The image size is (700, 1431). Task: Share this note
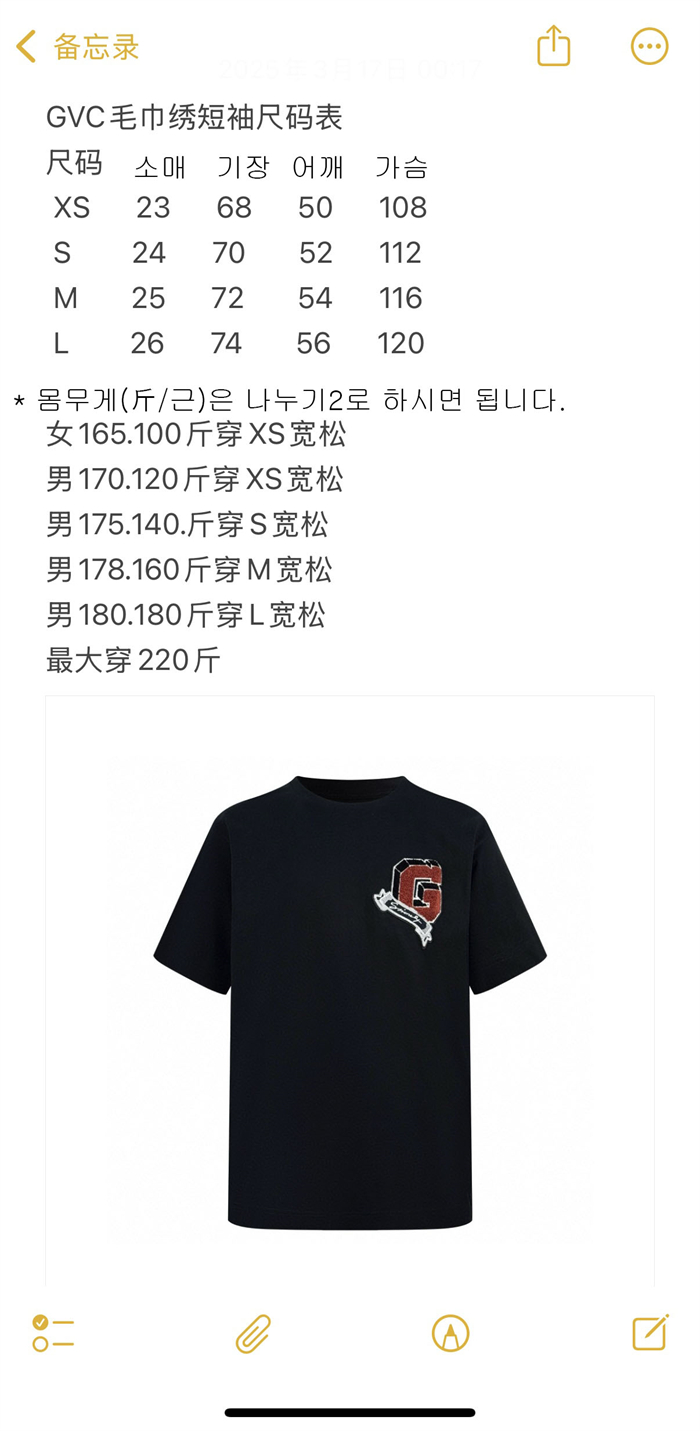coord(553,46)
